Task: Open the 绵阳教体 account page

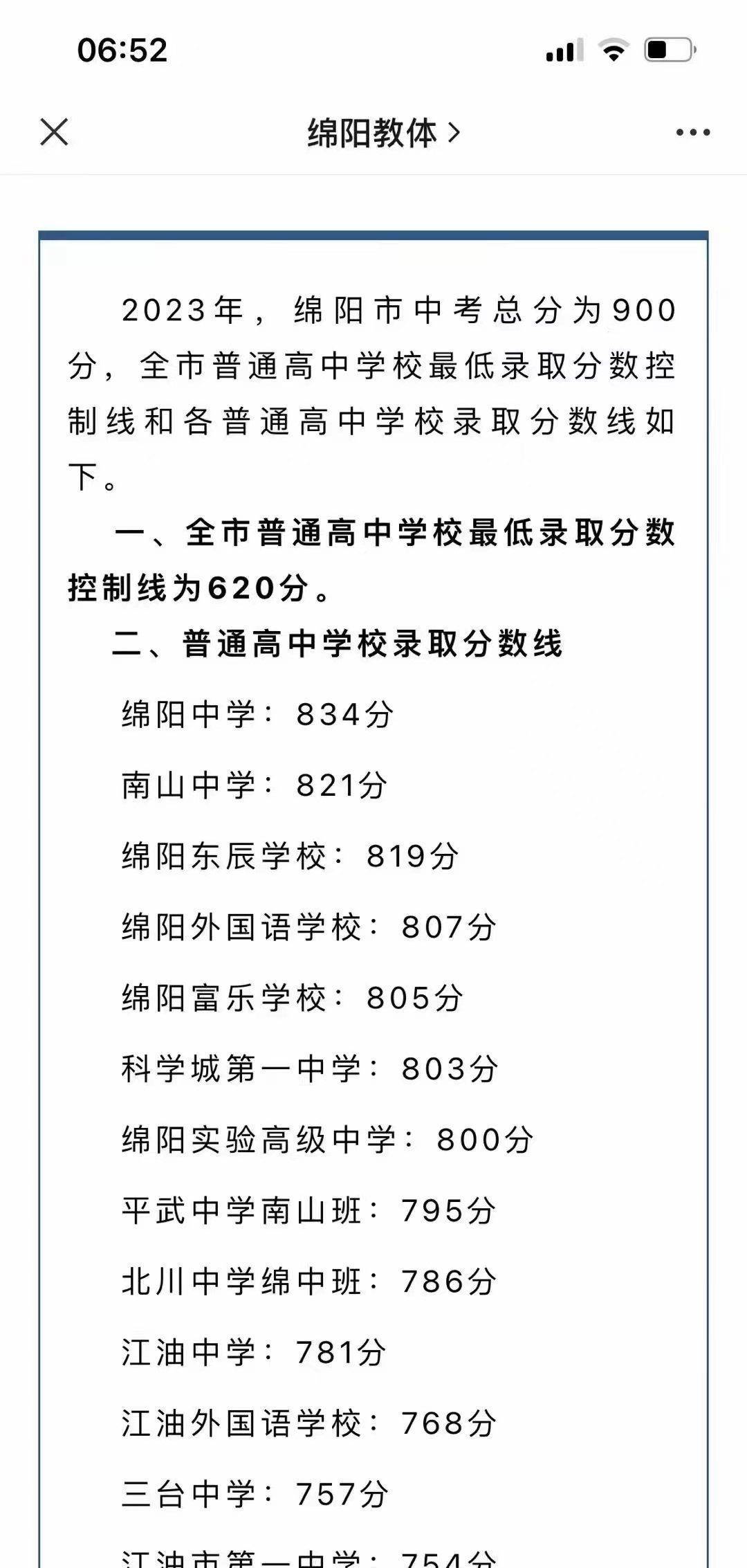Action: pos(382,132)
